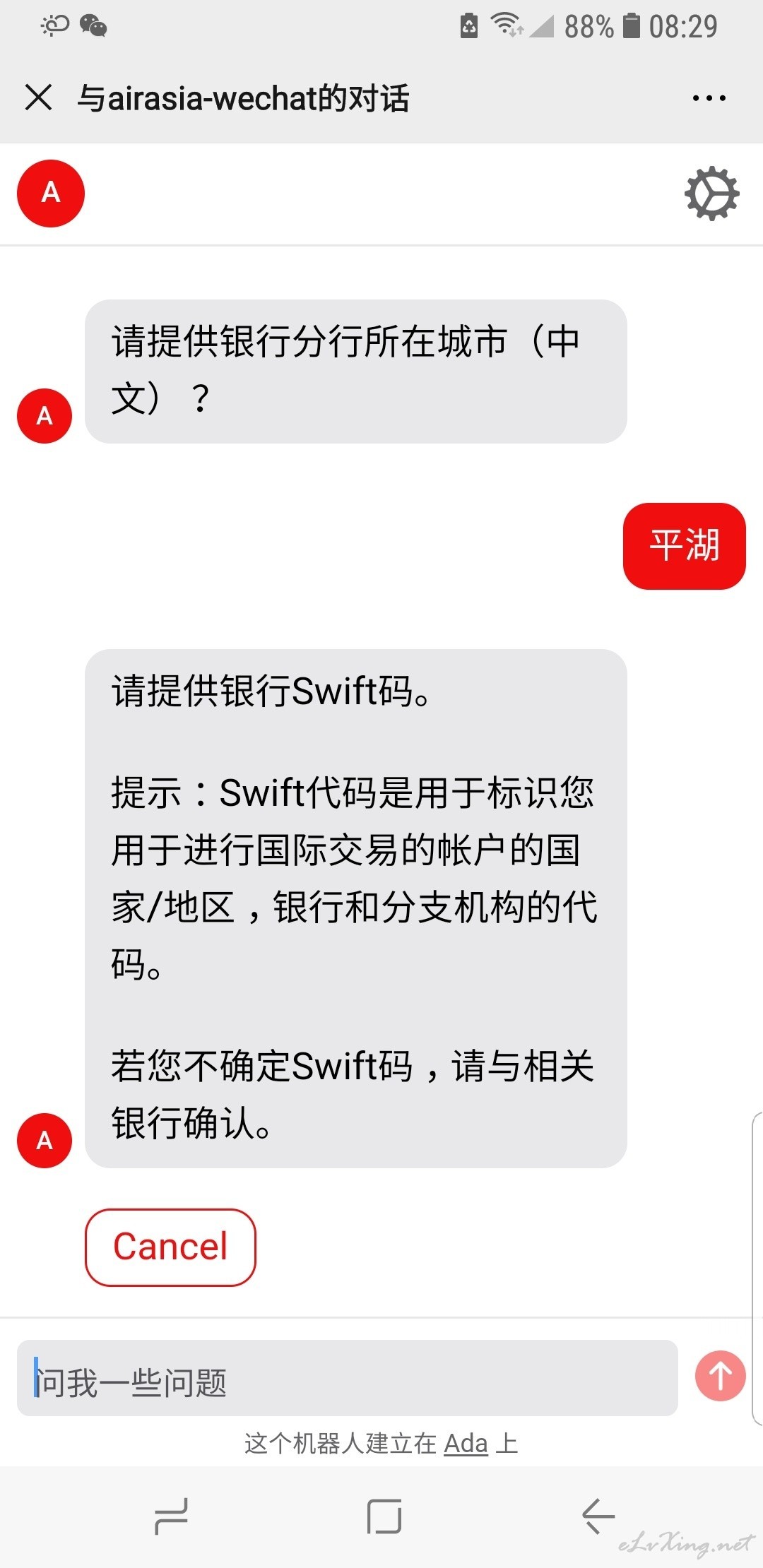The height and width of the screenshot is (1568, 763).
Task: Open the three-dot overflow menu
Action: (x=709, y=98)
